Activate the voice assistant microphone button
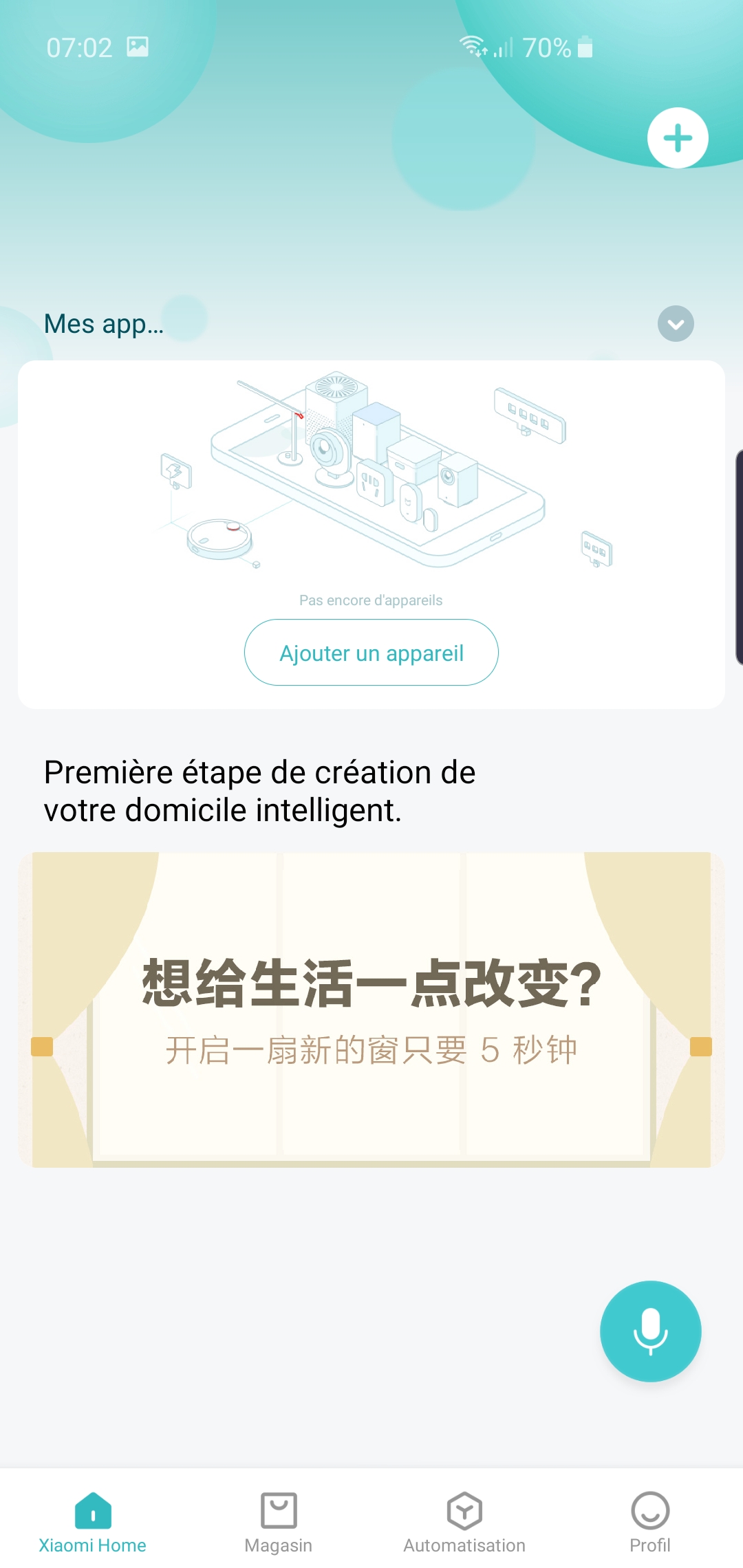The height and width of the screenshot is (1568, 743). tap(651, 1331)
